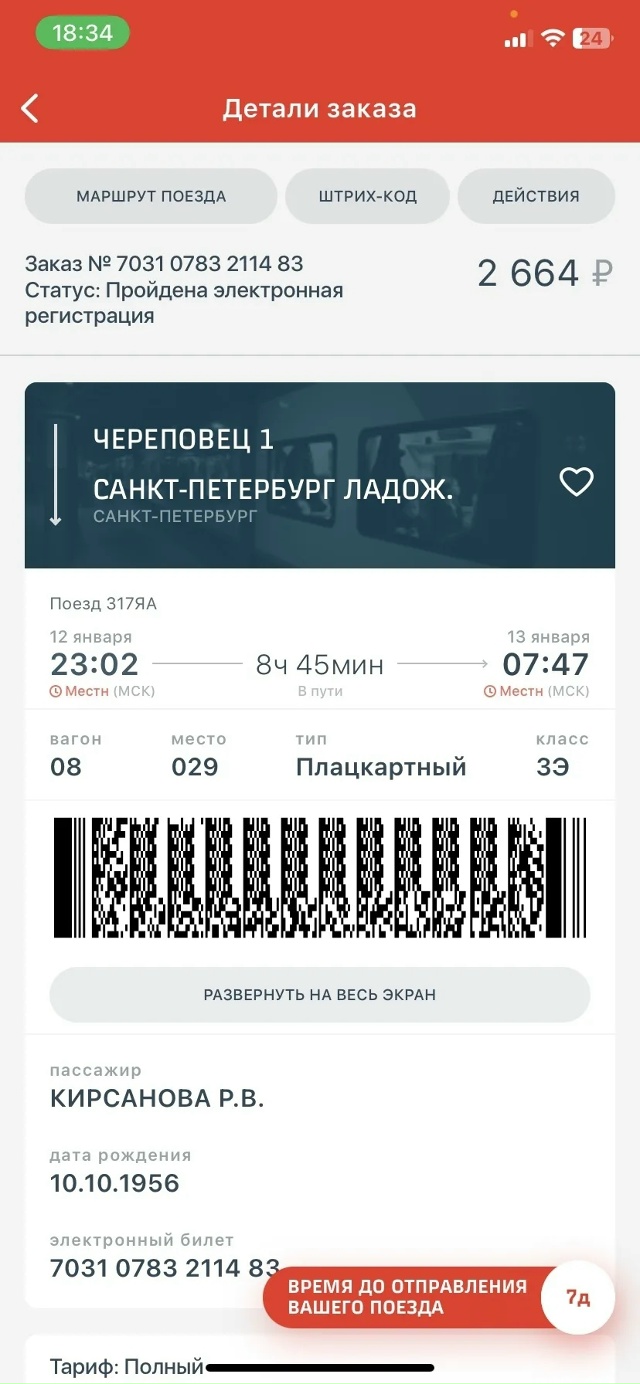Show the «Штрих-код» section

tap(365, 196)
